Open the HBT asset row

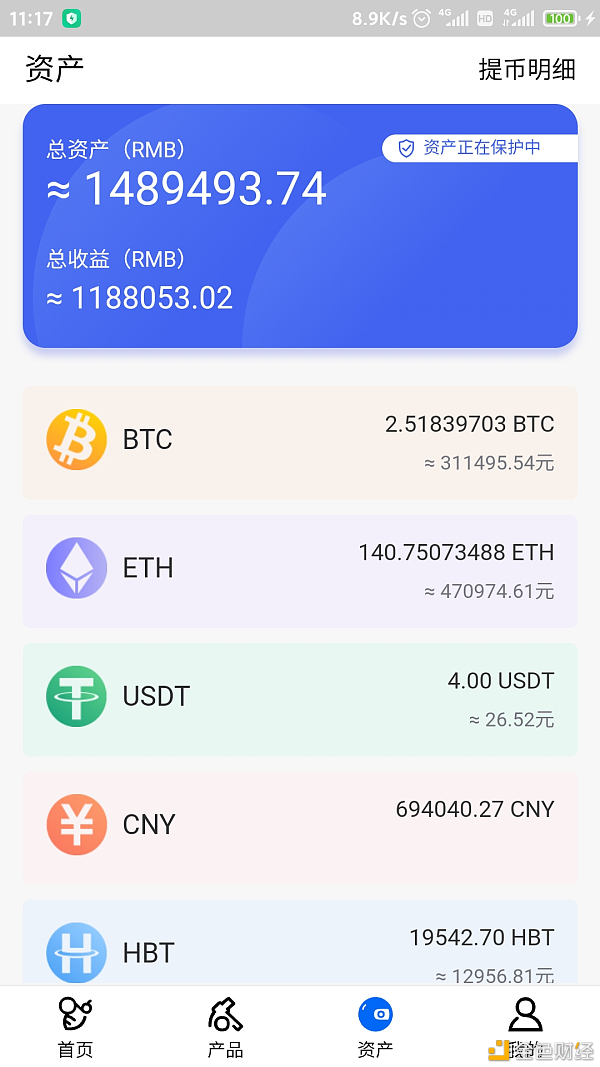300,942
